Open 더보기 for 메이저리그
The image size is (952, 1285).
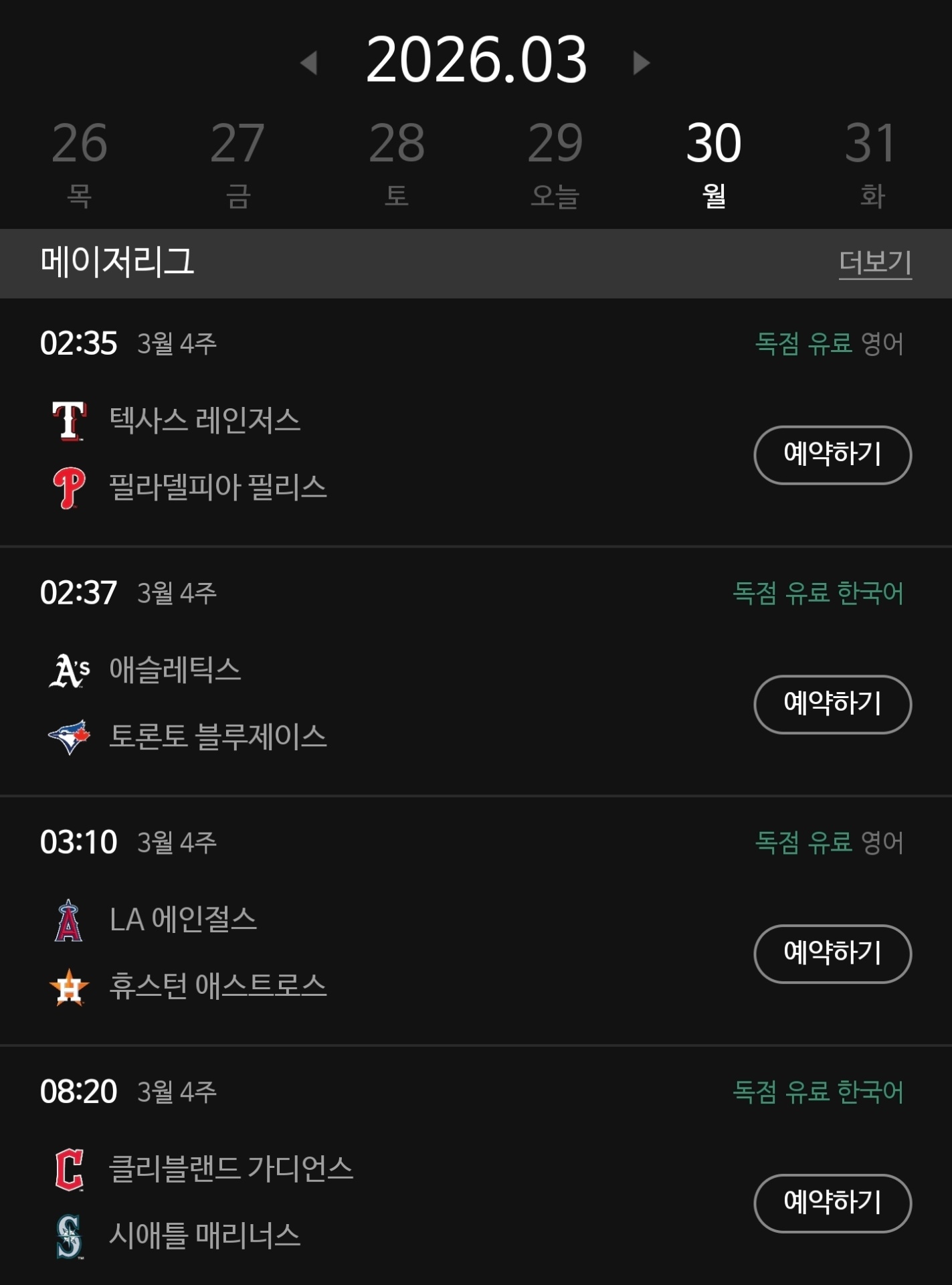(x=875, y=262)
